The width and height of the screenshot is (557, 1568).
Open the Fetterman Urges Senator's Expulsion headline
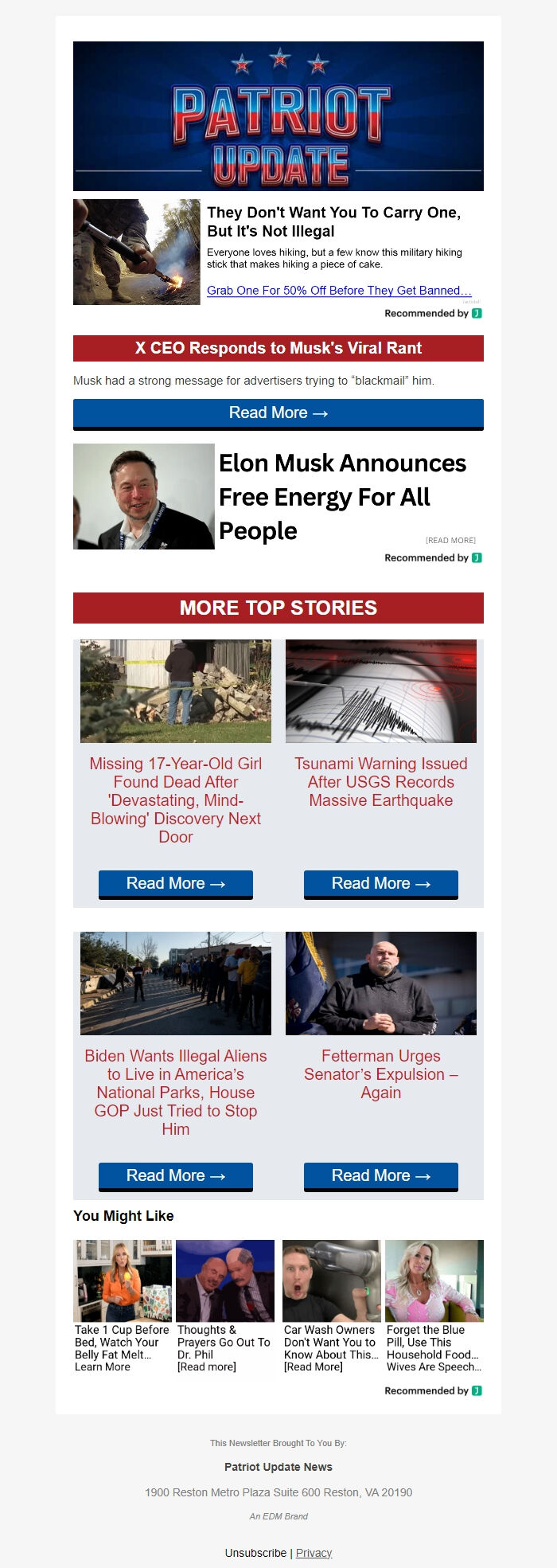pos(381,1074)
